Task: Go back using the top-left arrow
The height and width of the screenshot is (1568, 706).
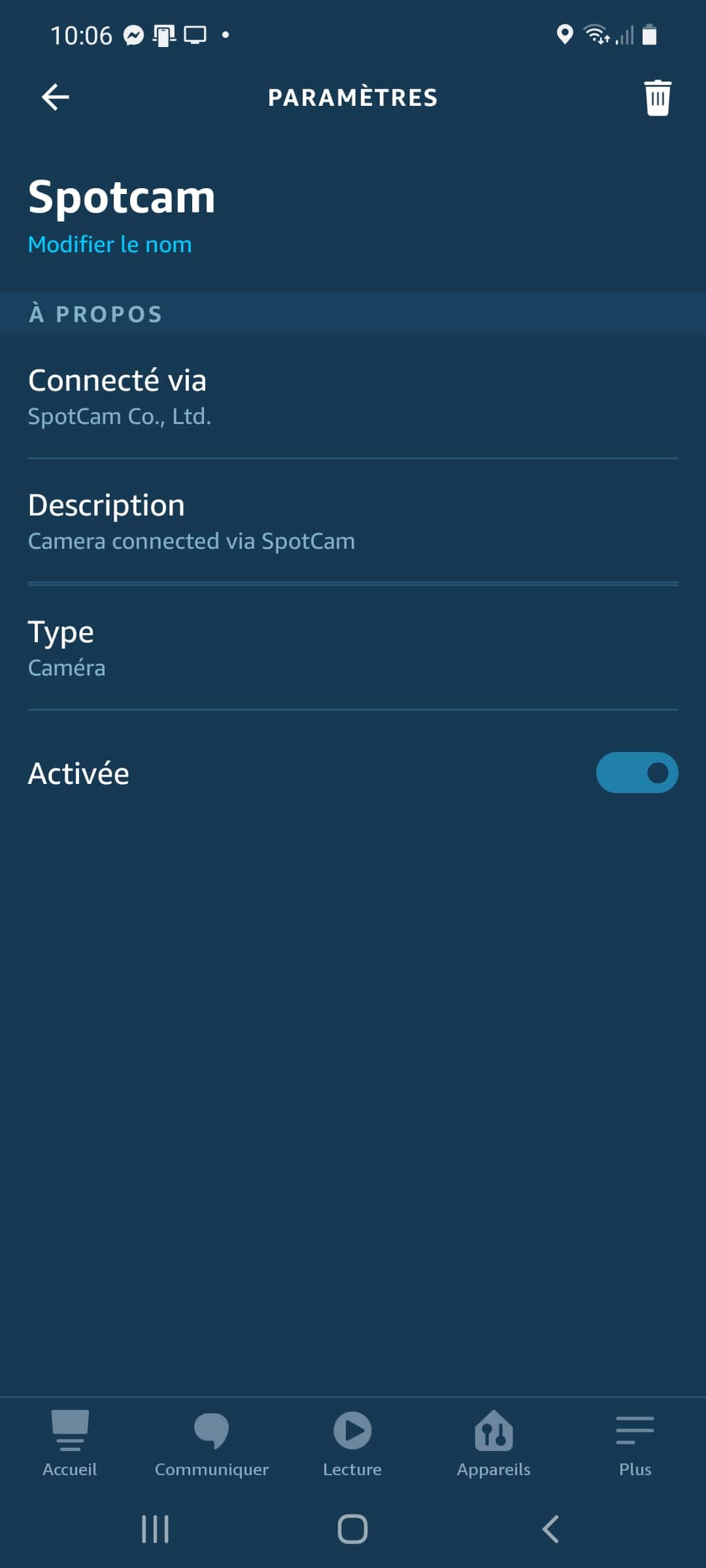Action: click(56, 97)
